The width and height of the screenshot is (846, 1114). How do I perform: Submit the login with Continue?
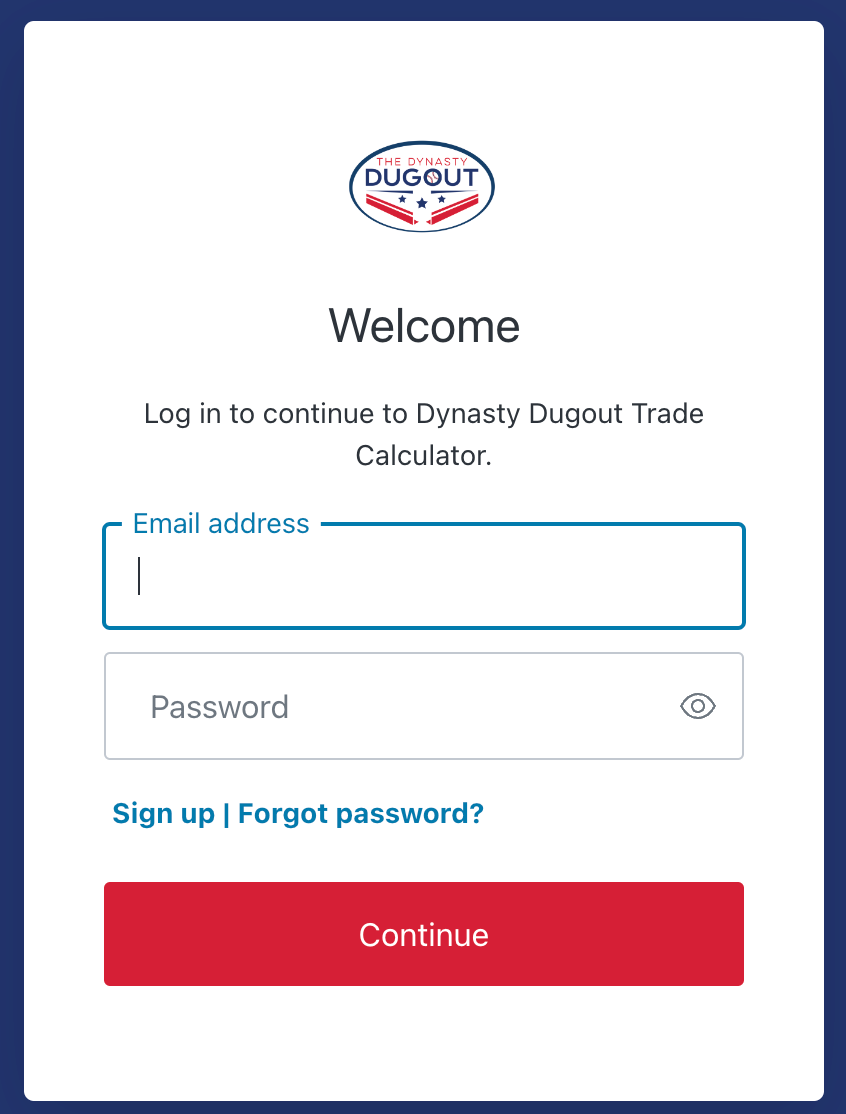pos(423,934)
